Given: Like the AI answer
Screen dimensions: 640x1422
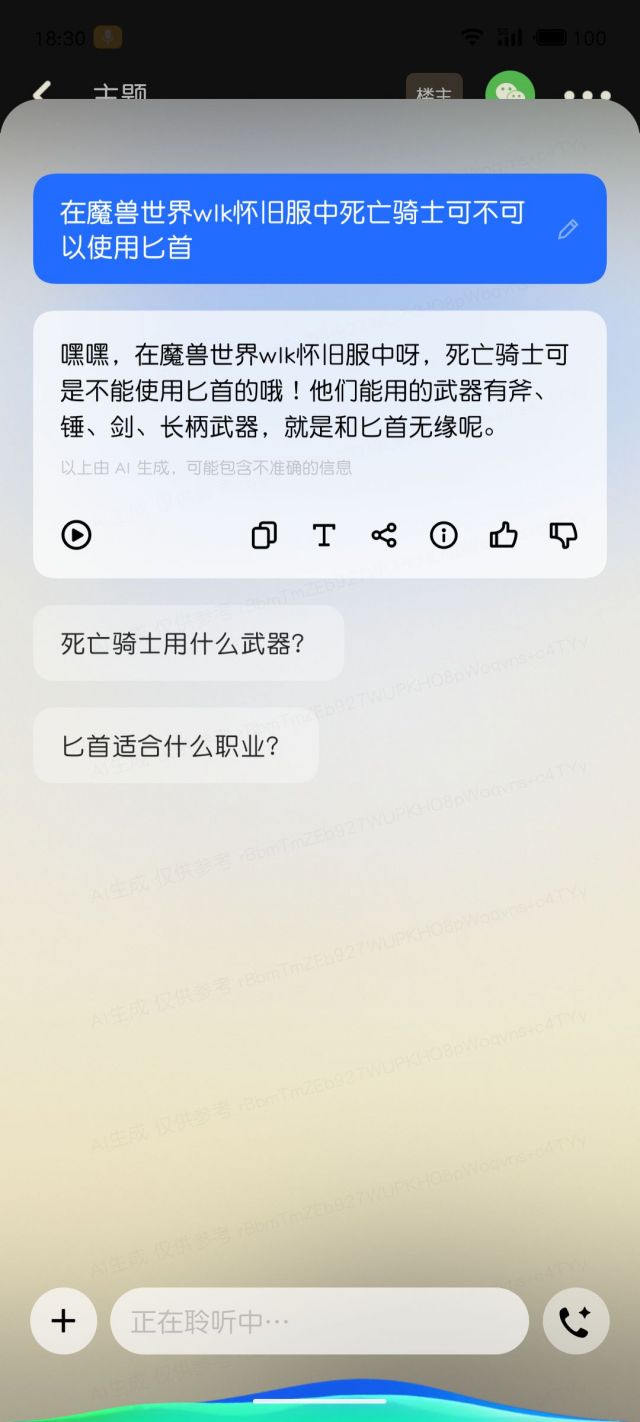Looking at the screenshot, I should (x=503, y=535).
